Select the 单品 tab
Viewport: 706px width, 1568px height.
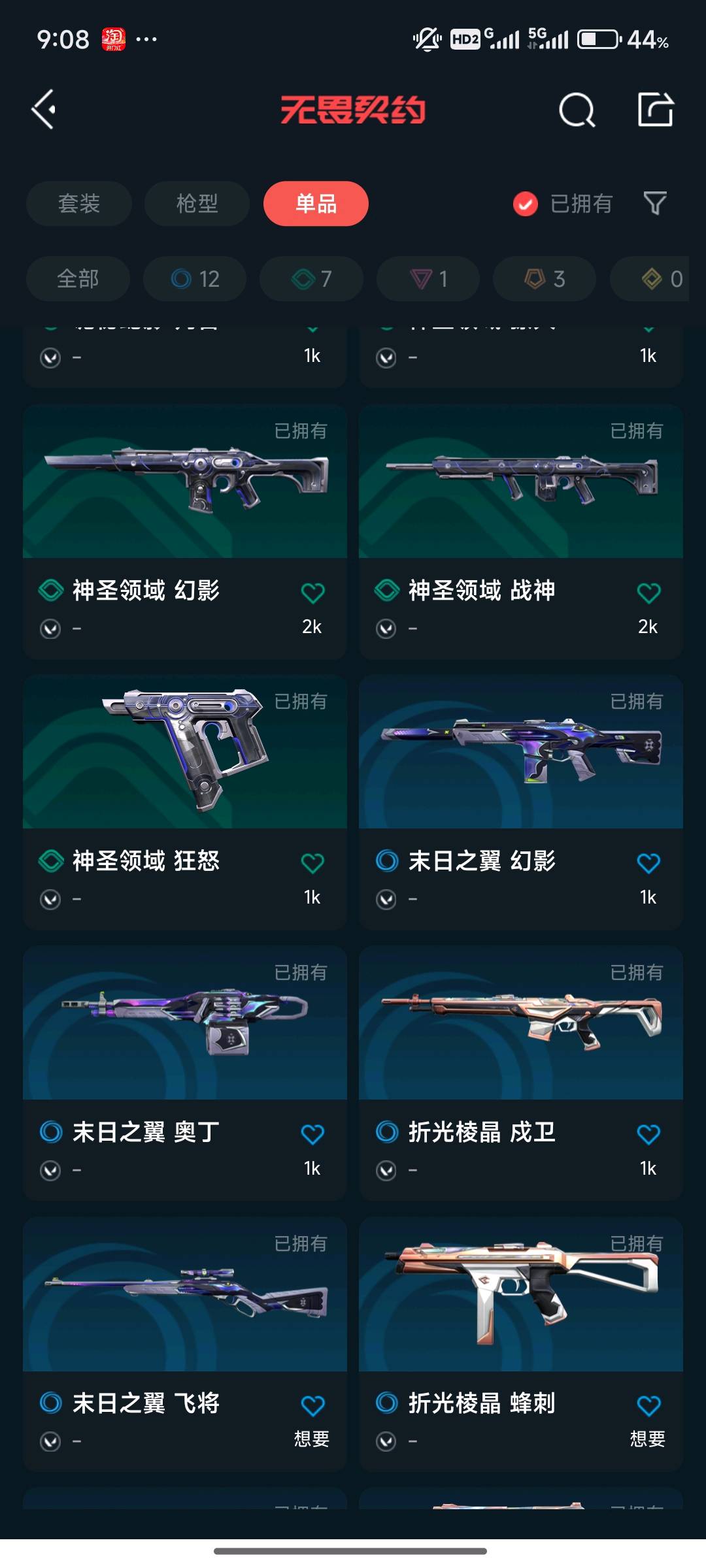tap(316, 204)
